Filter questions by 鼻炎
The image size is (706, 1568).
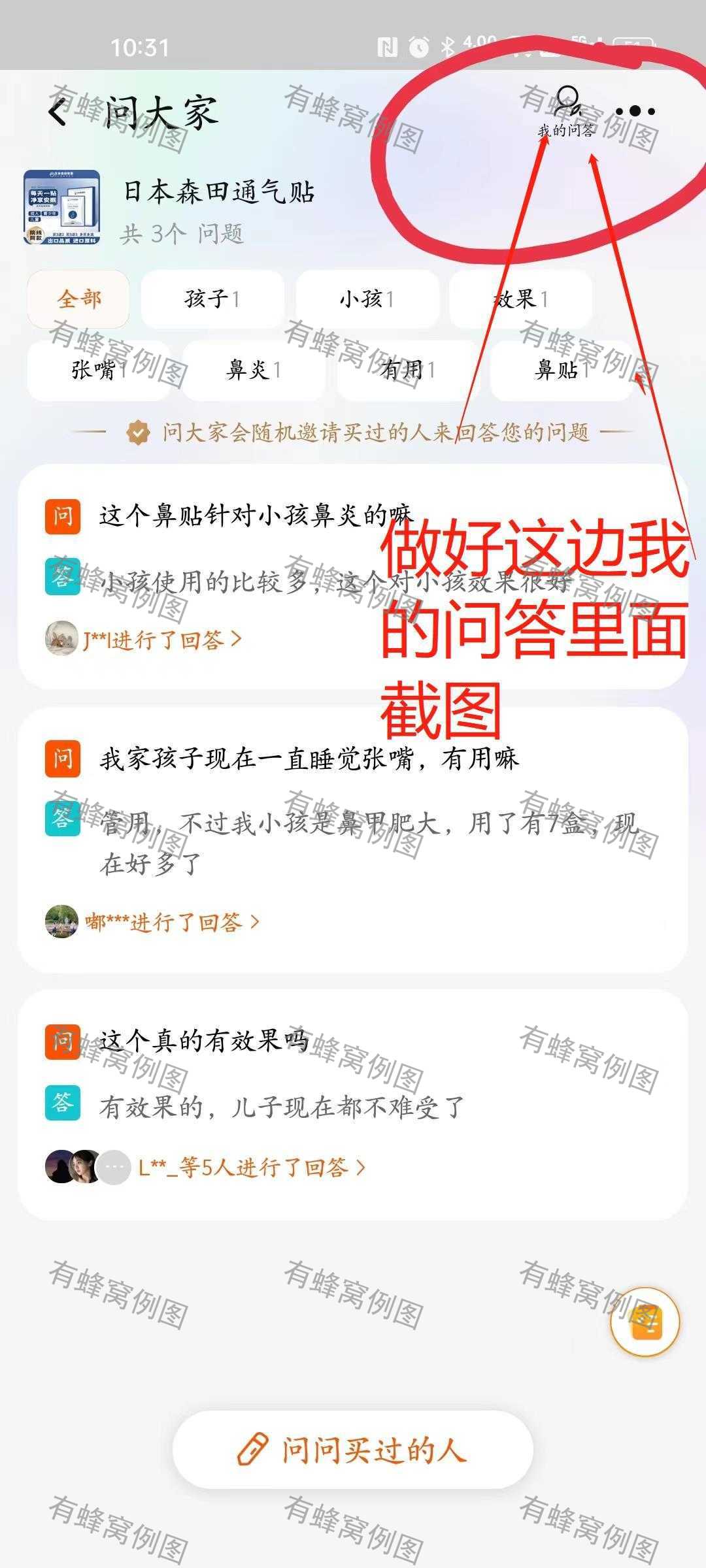tap(253, 370)
